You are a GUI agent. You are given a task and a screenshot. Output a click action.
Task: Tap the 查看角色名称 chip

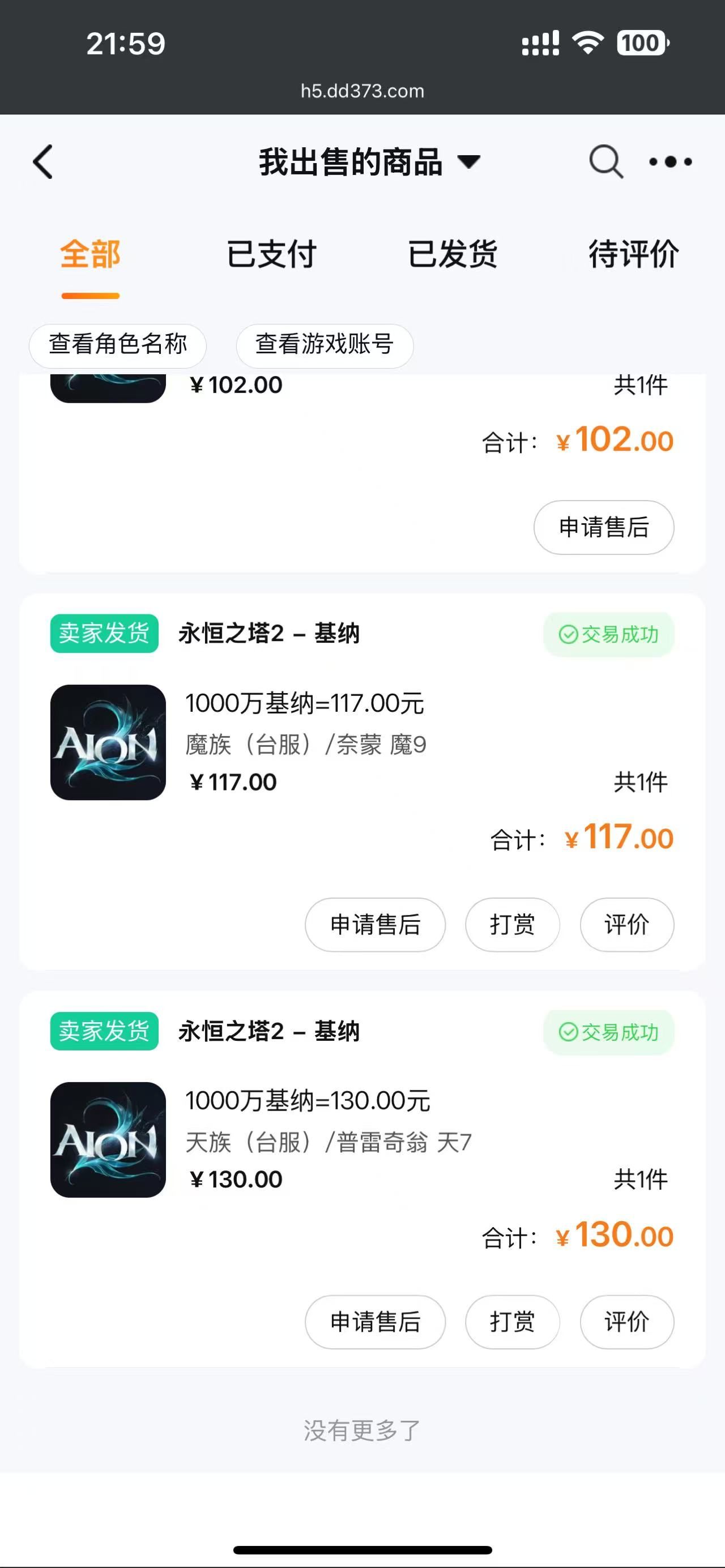(117, 345)
